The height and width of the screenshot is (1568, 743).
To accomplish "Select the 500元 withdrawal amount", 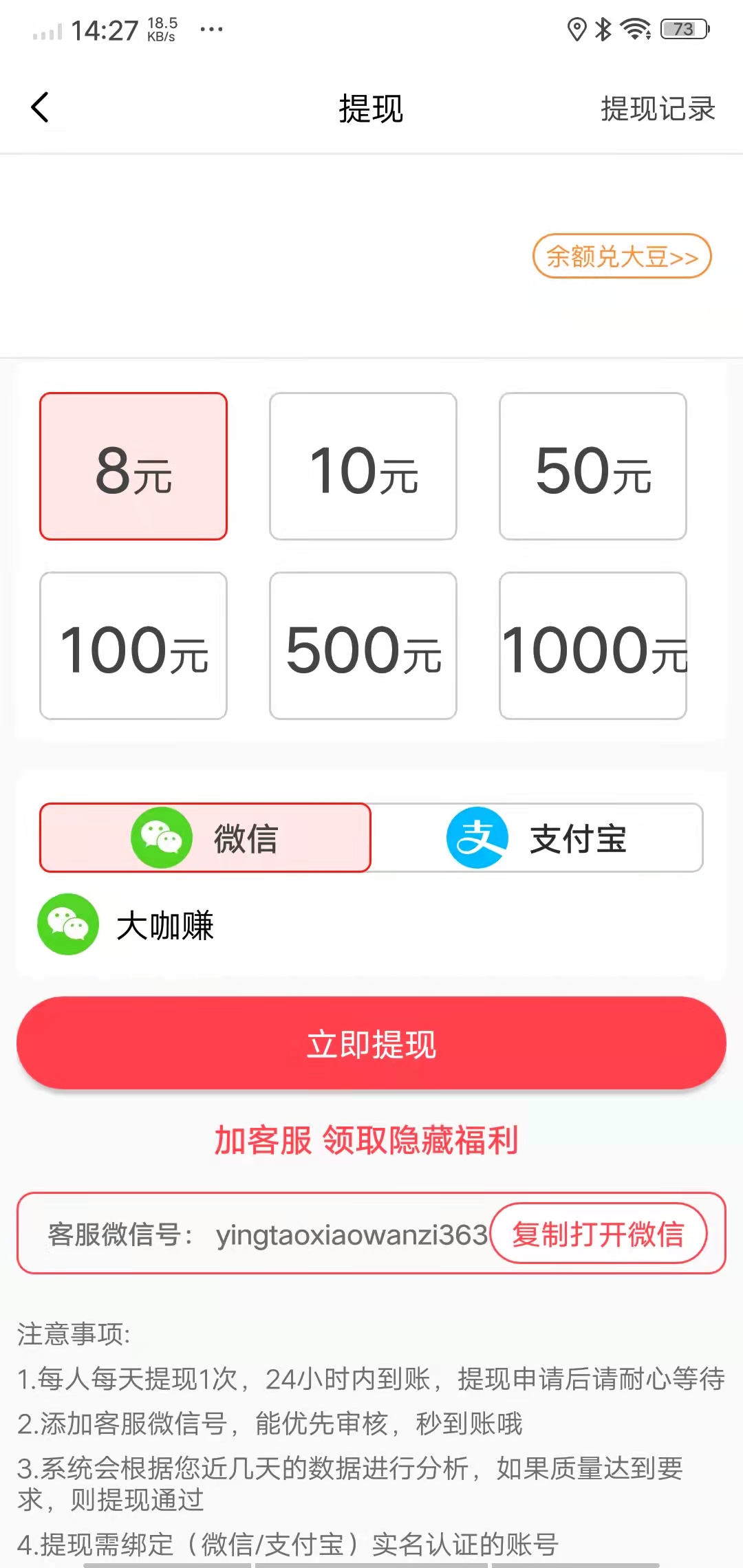I will [x=363, y=646].
